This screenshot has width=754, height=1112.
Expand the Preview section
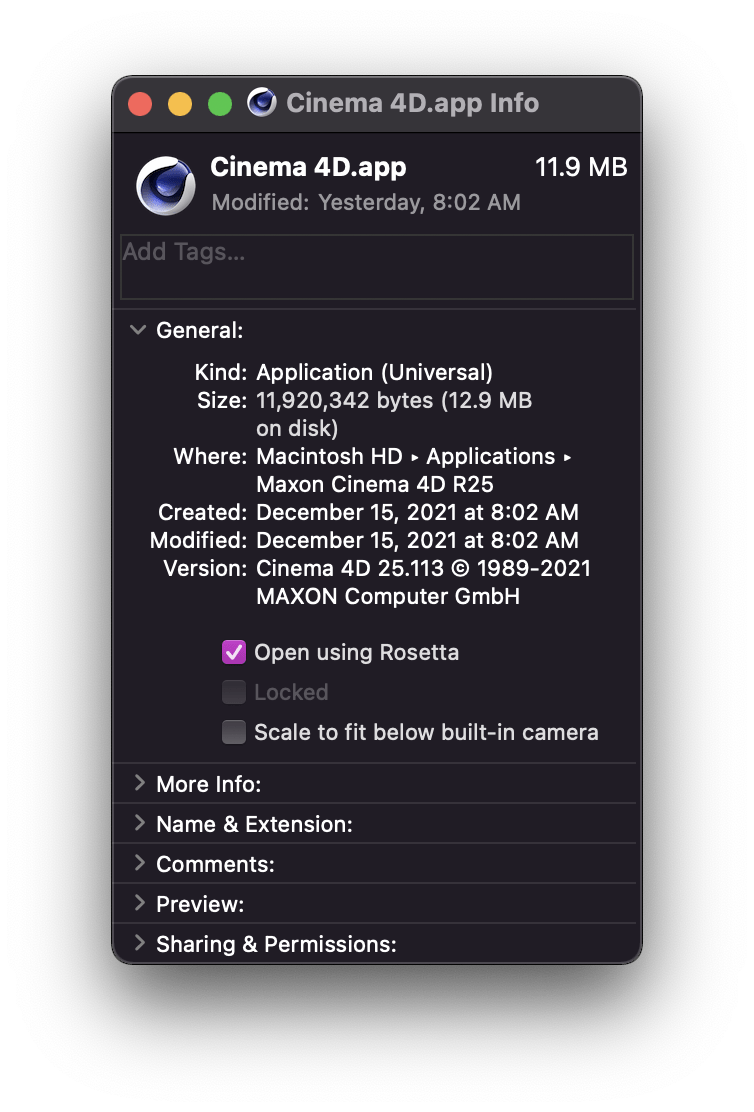(x=139, y=904)
